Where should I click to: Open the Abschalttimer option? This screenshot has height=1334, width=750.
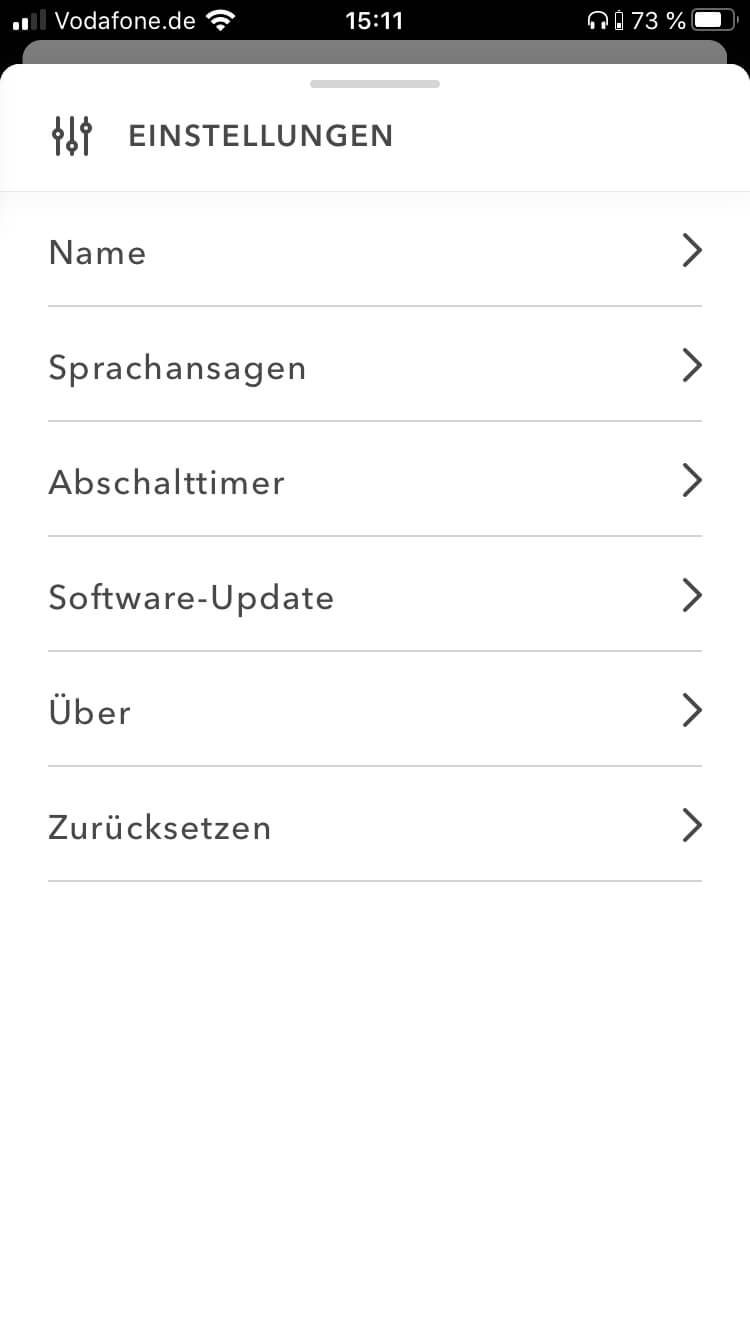(374, 482)
